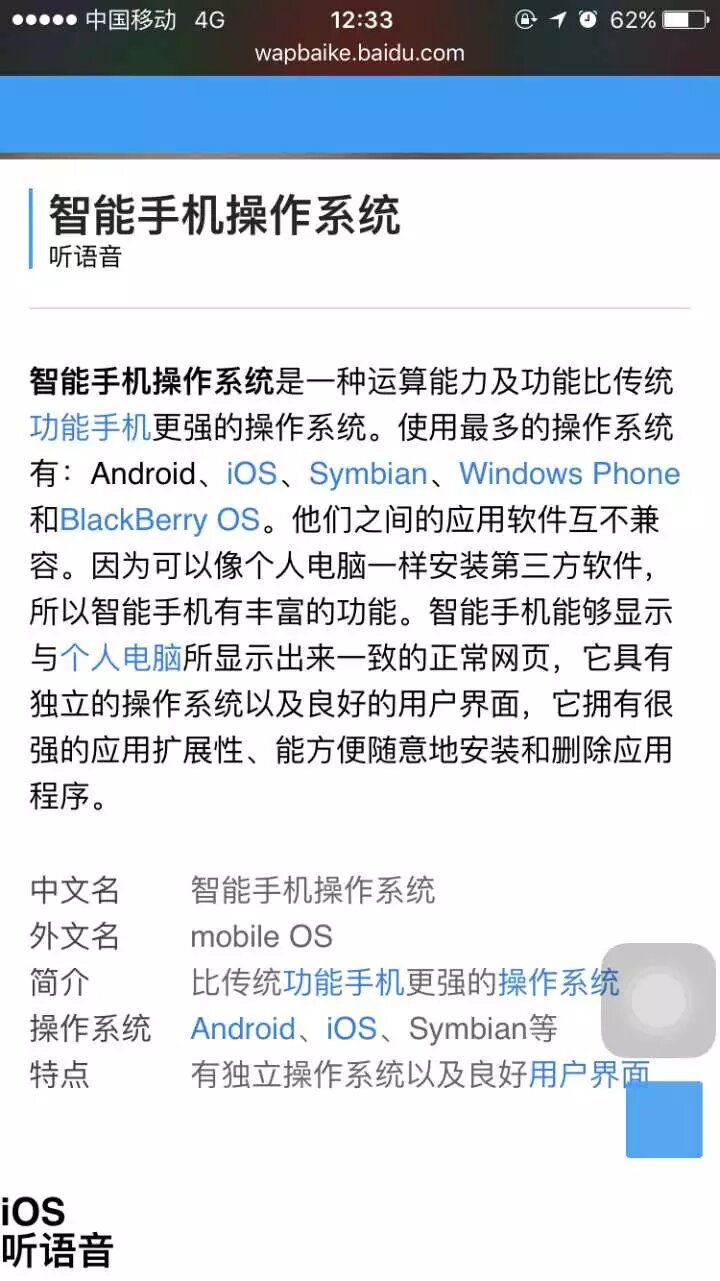Open the BlackBerry OS link

160,520
